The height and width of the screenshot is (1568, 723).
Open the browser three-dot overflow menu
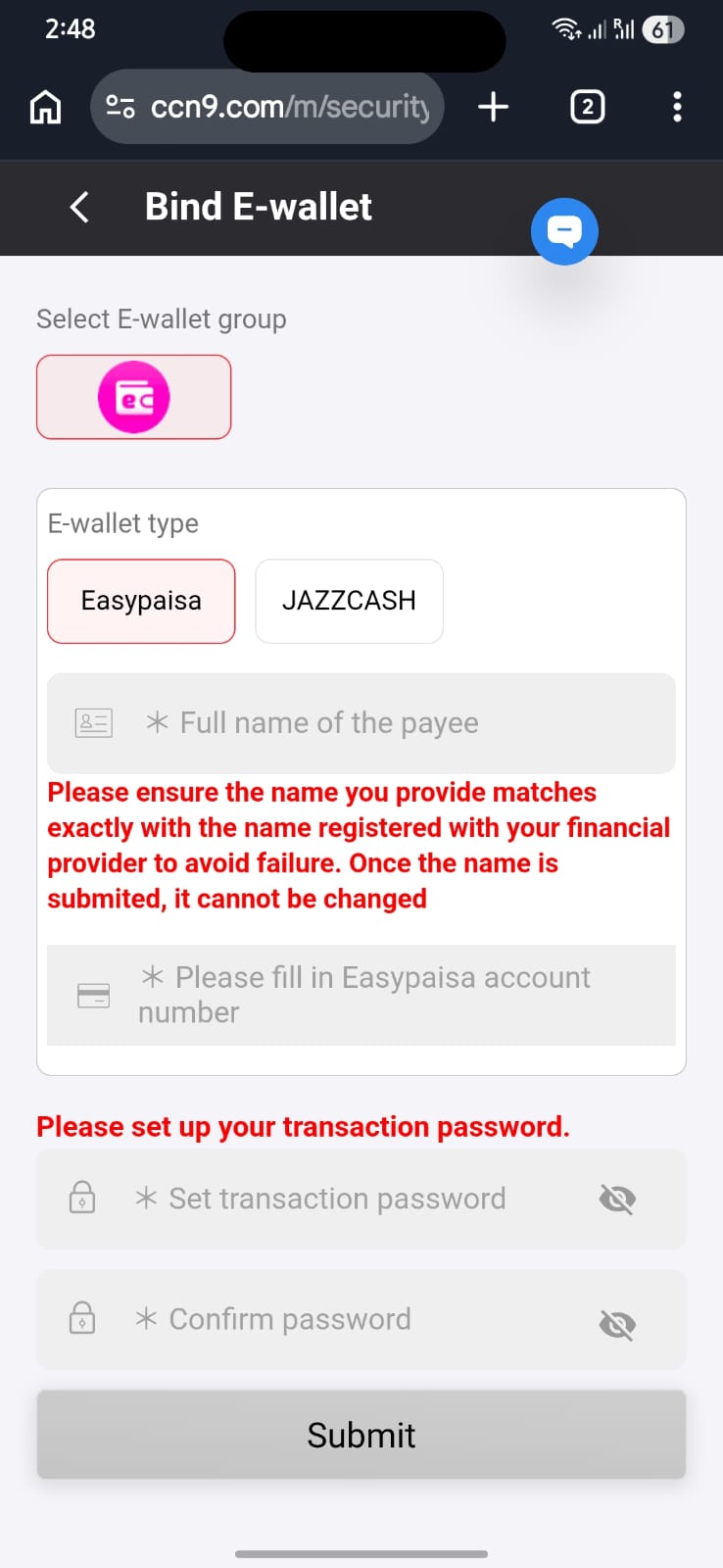point(677,107)
